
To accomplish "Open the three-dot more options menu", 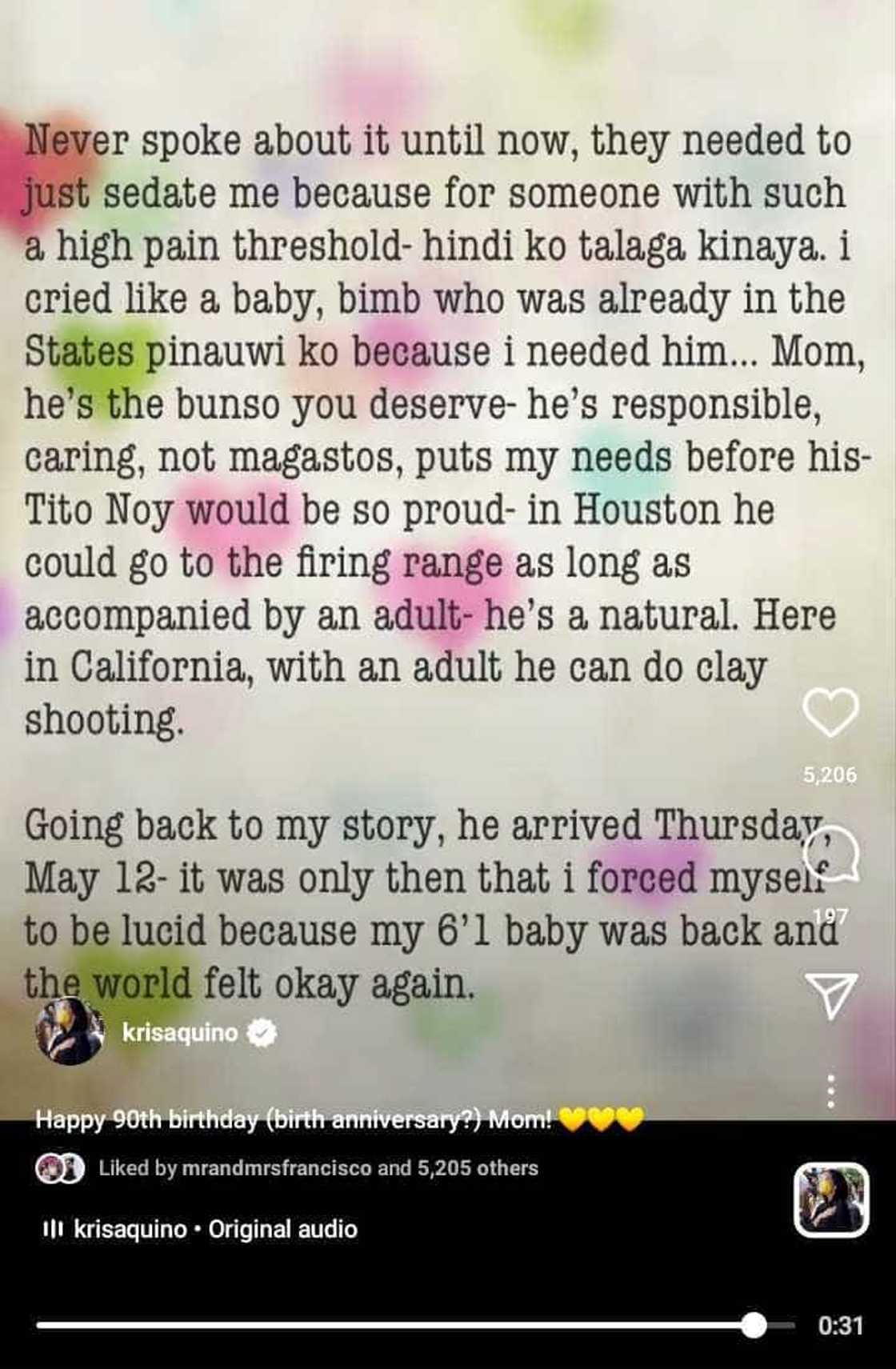I will 831,1091.
